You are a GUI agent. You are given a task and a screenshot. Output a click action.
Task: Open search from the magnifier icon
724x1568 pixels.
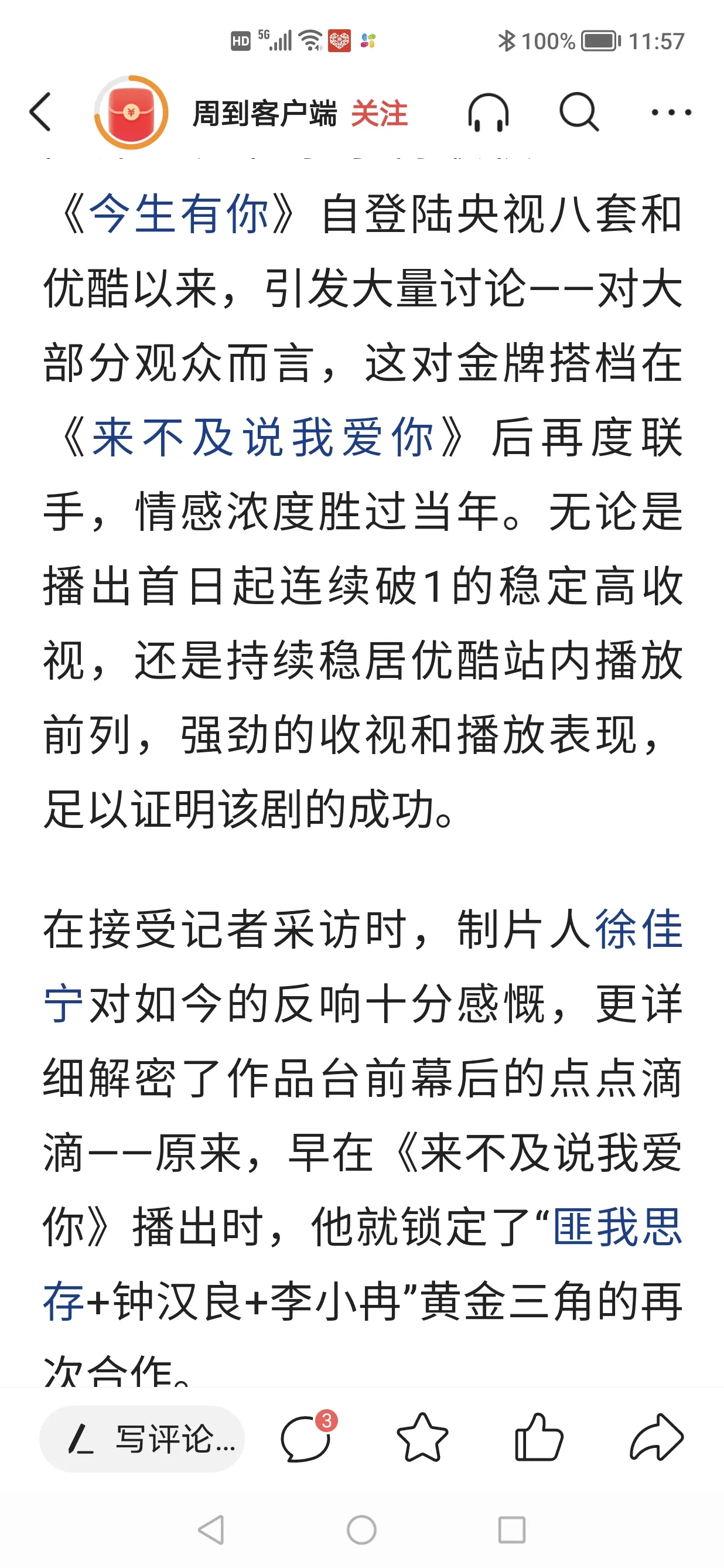click(x=579, y=112)
